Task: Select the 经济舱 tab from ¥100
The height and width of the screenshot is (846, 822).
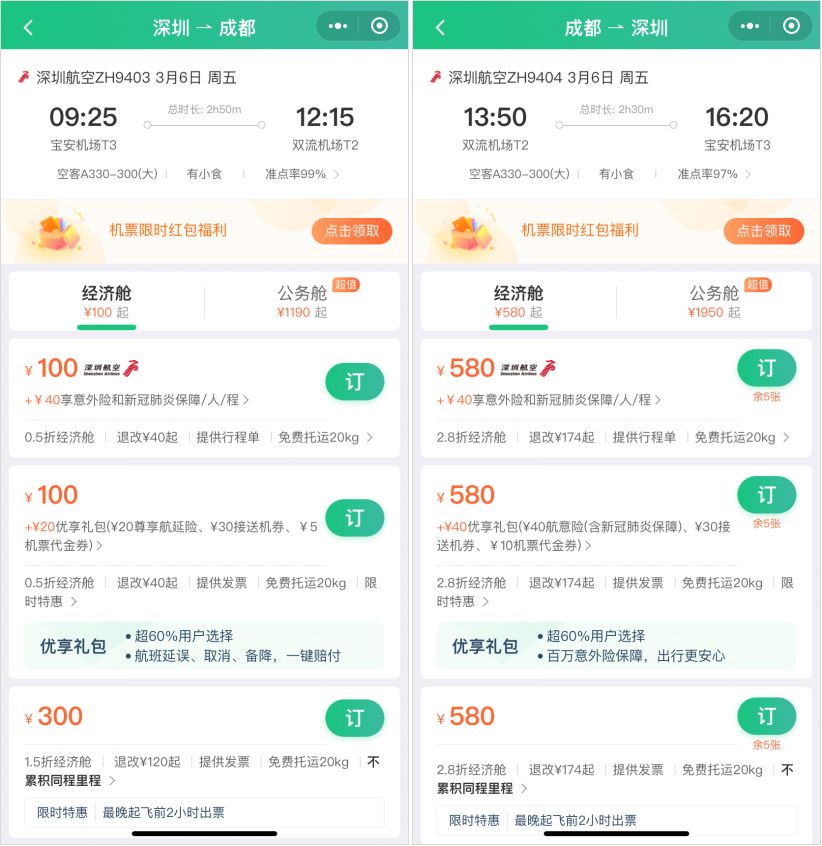Action: tap(106, 301)
